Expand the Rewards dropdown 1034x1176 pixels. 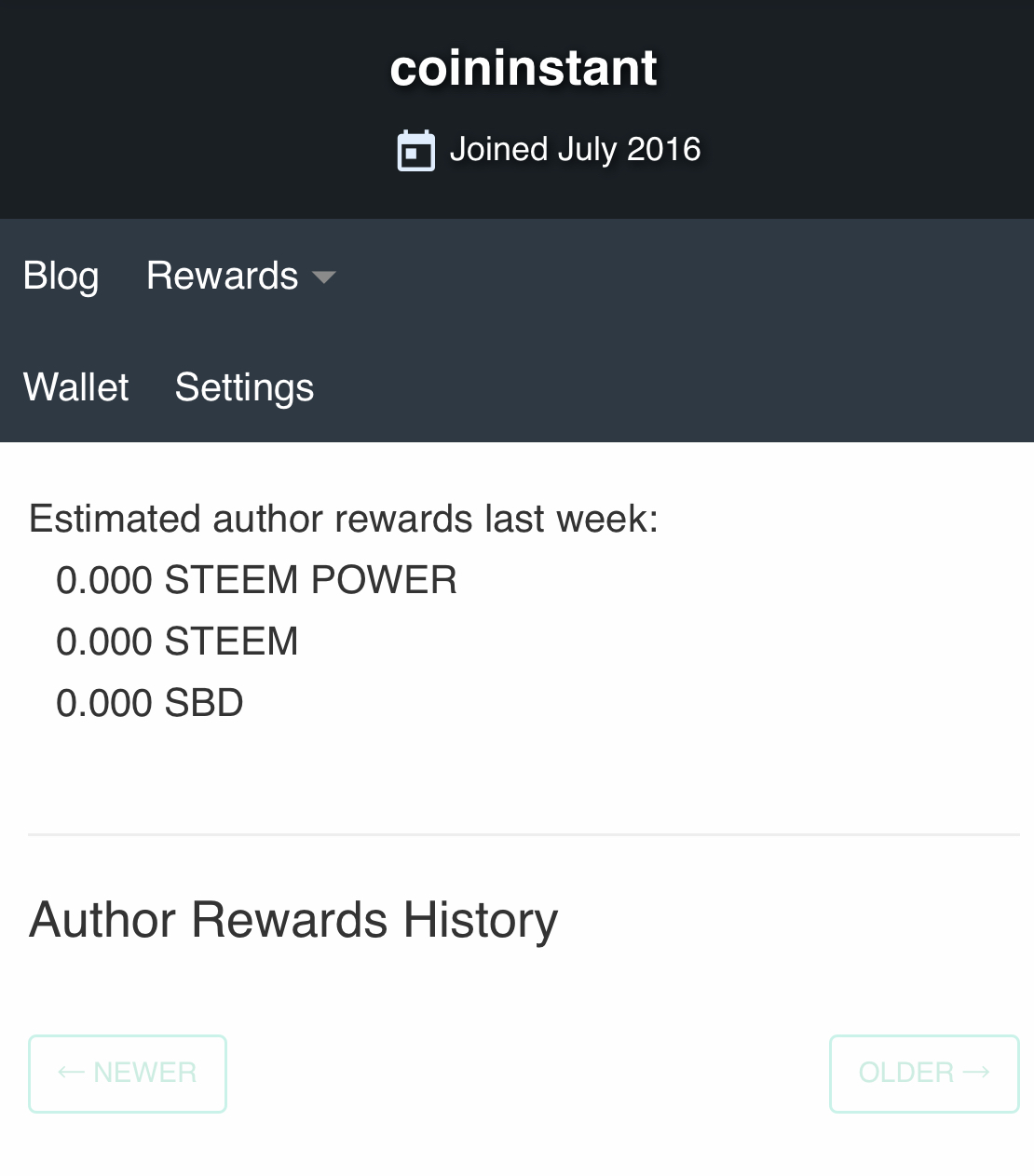[240, 276]
